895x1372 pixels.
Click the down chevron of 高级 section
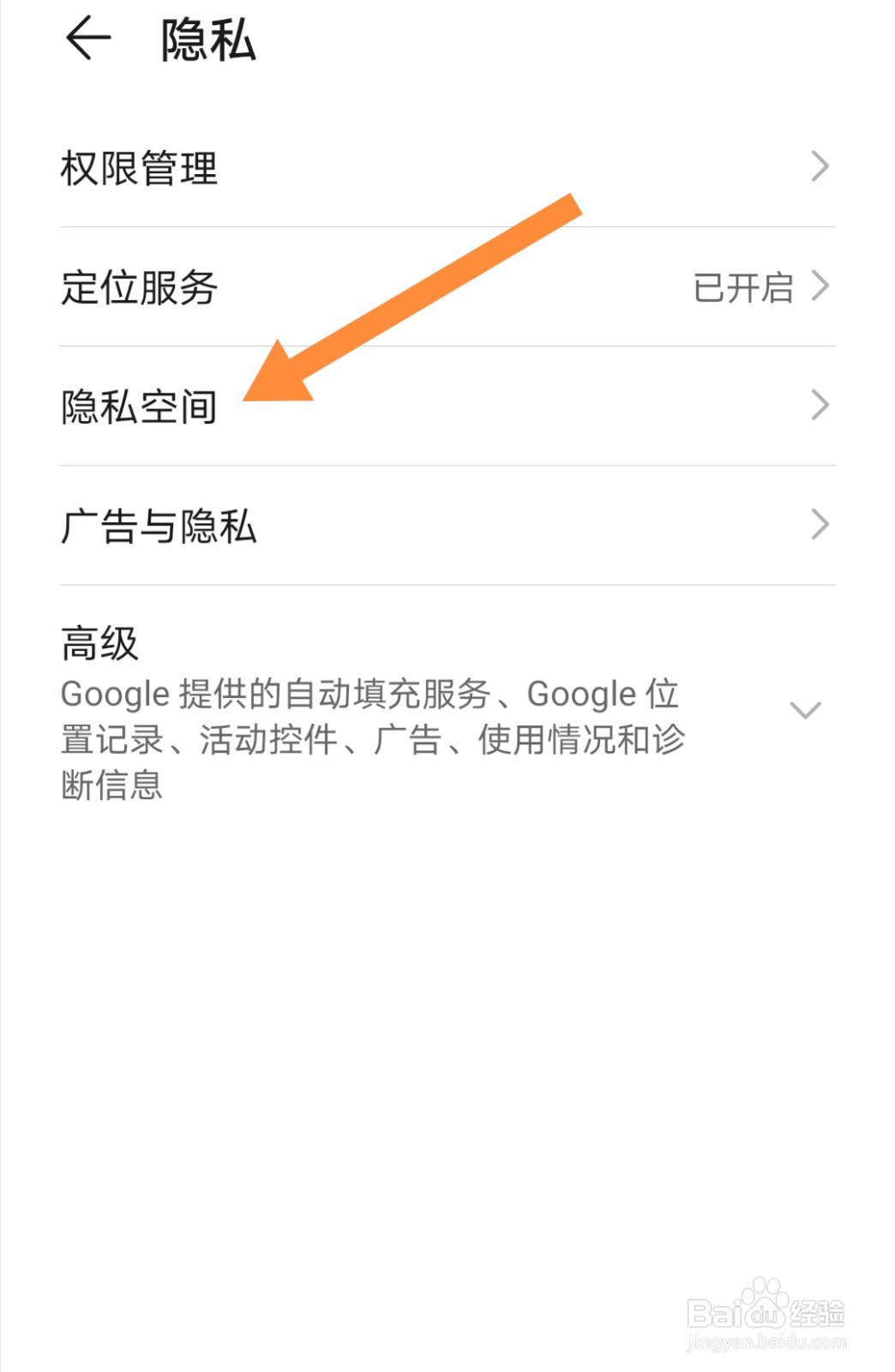click(x=803, y=710)
